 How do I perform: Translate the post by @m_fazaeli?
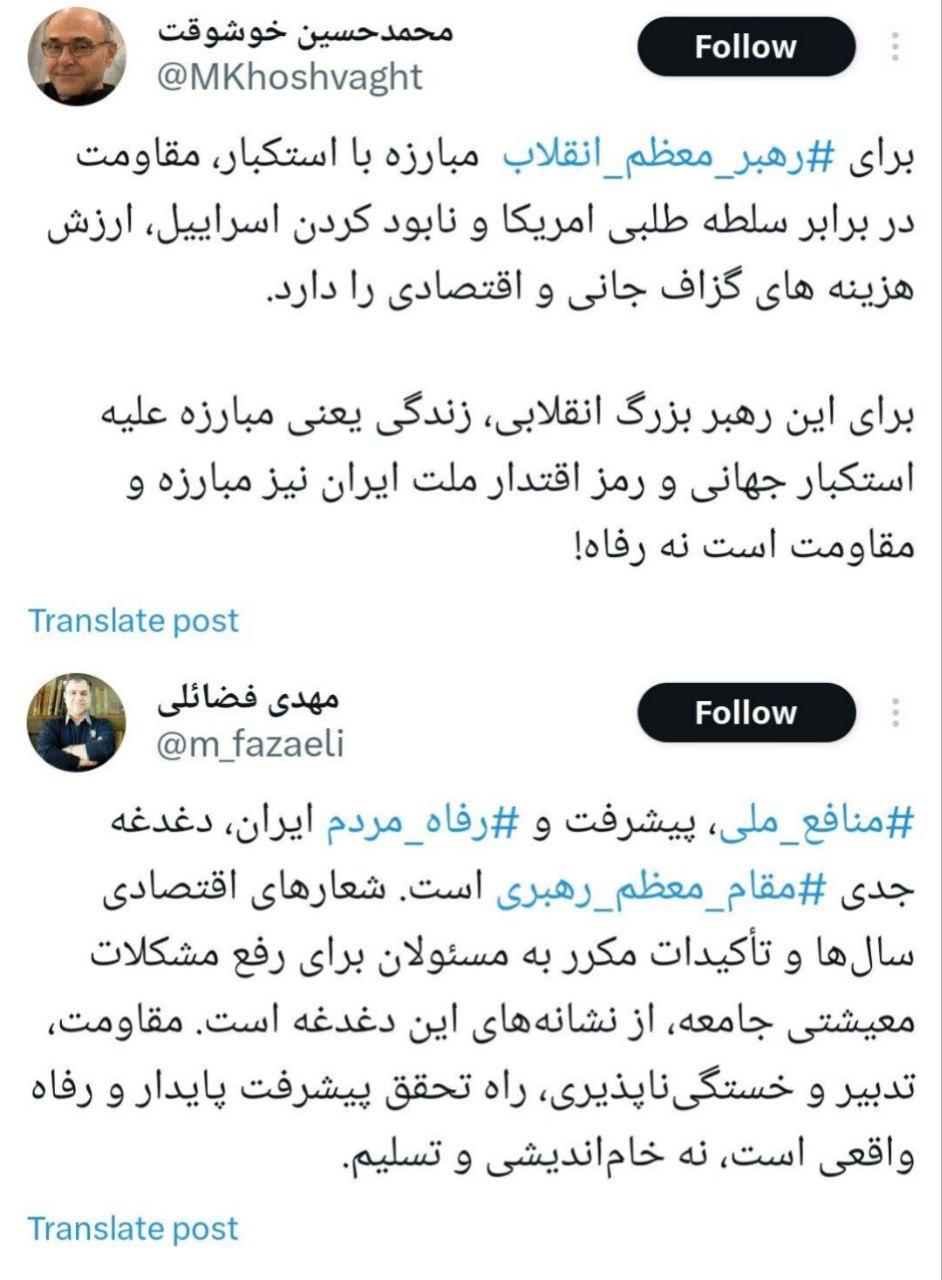point(134,1228)
